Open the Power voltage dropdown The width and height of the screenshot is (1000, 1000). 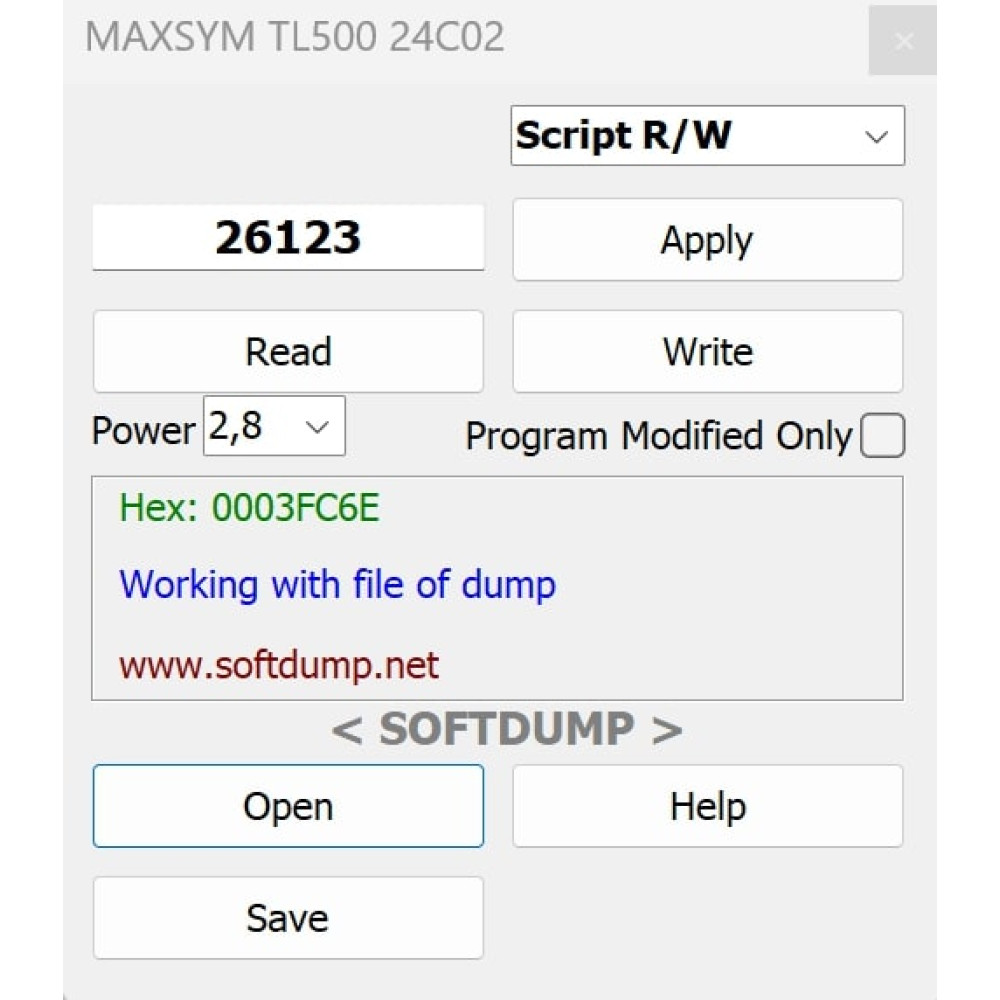274,426
